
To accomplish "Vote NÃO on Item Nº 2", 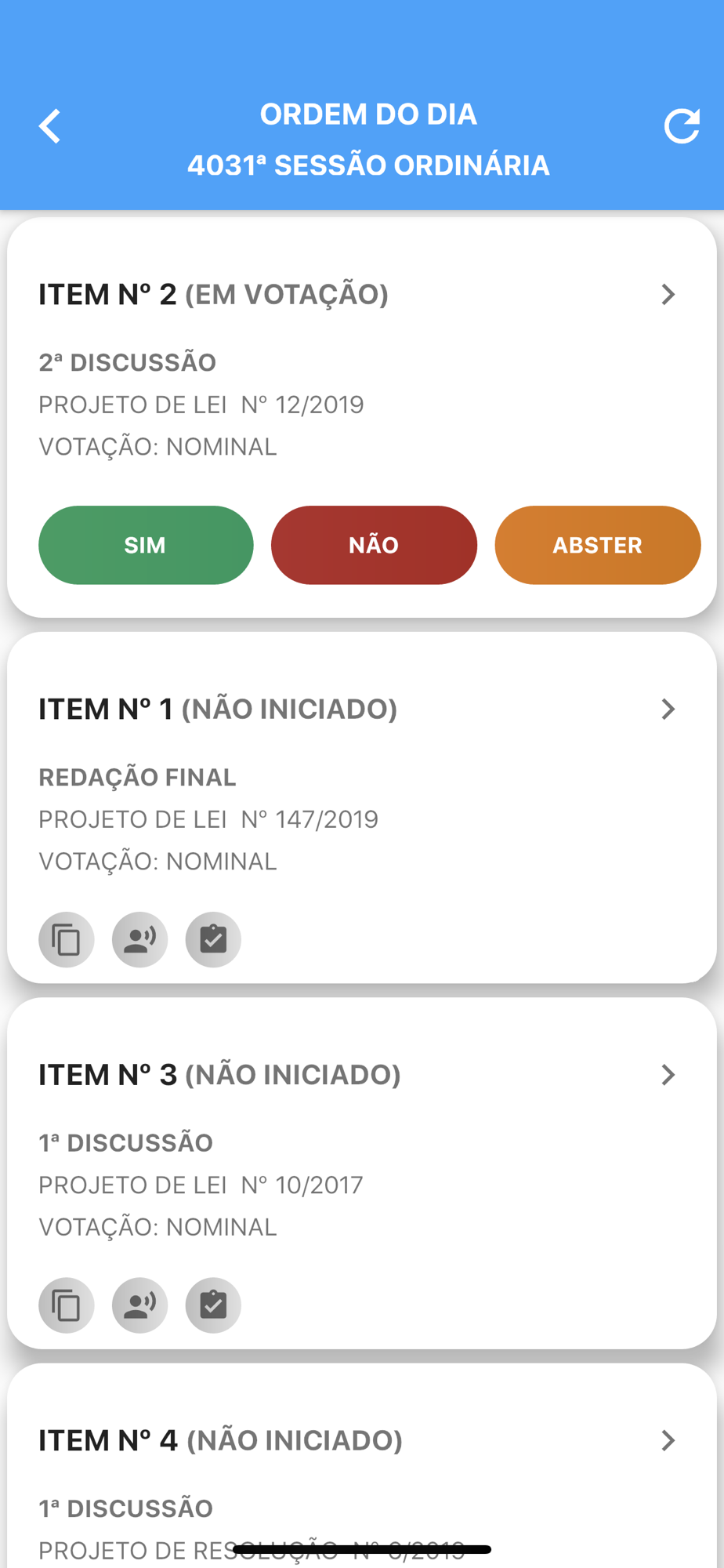I will click(x=374, y=545).
